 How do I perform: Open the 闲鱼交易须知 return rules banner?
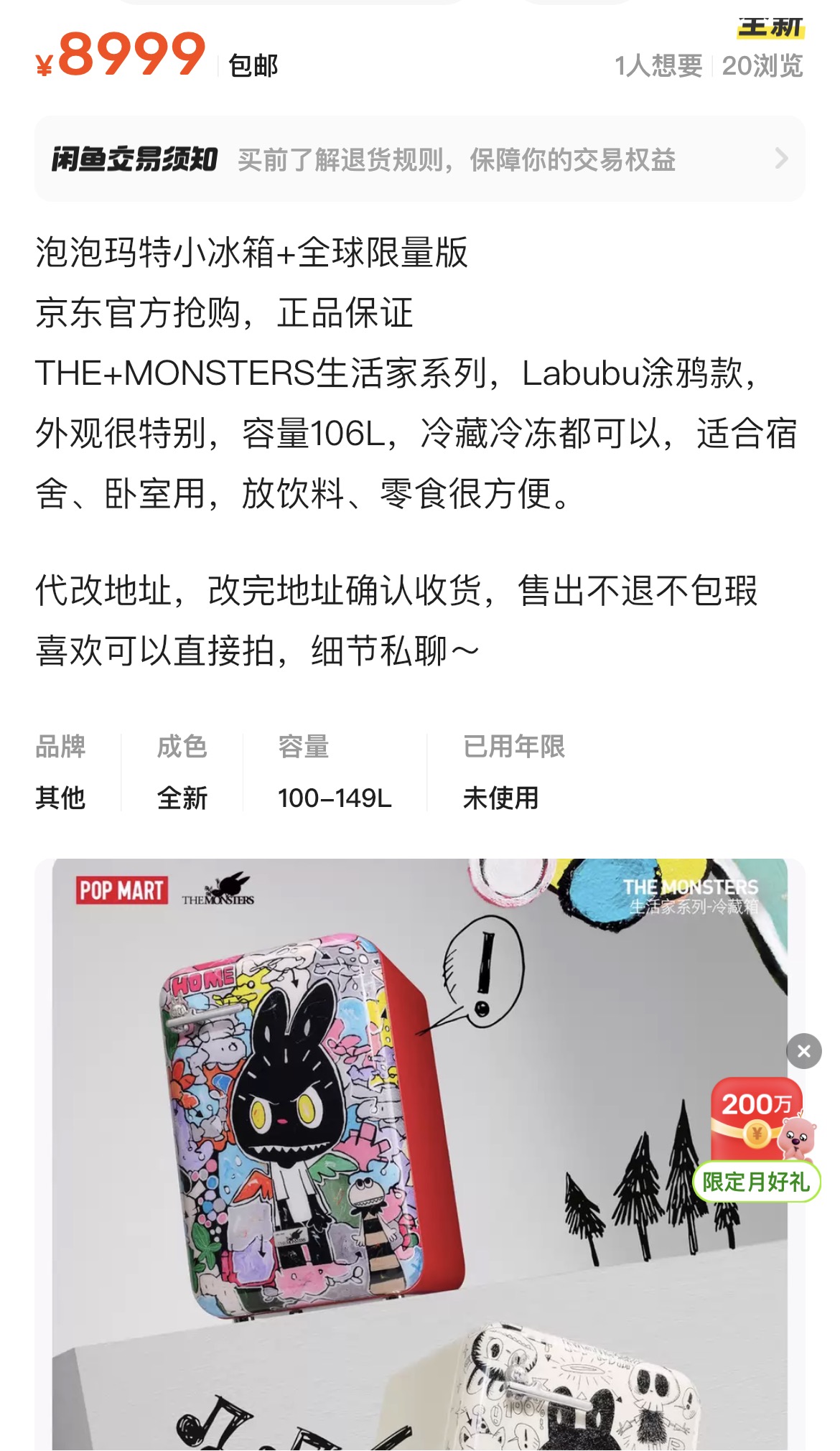point(420,159)
